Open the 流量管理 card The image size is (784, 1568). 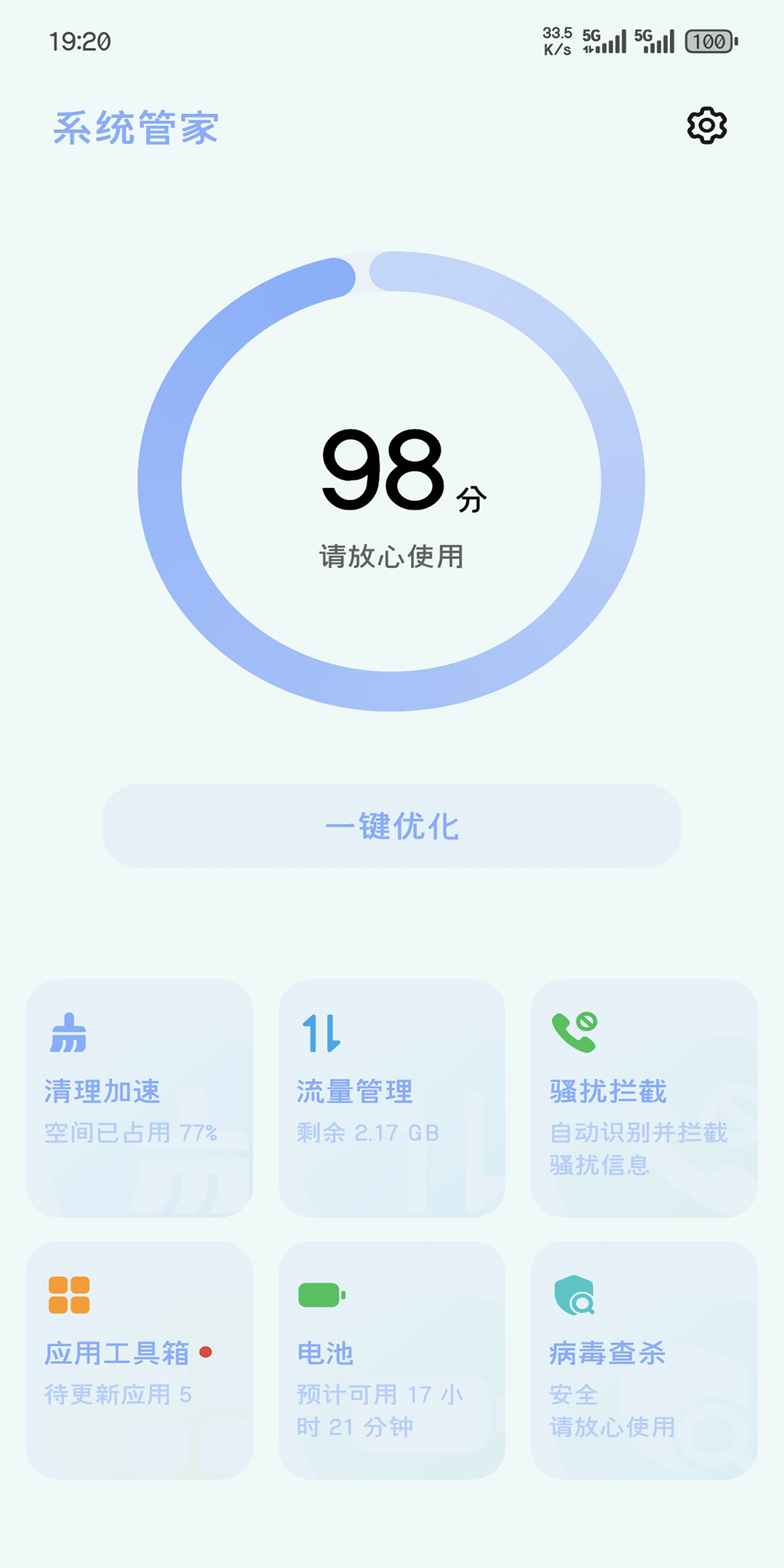pyautogui.click(x=392, y=1098)
